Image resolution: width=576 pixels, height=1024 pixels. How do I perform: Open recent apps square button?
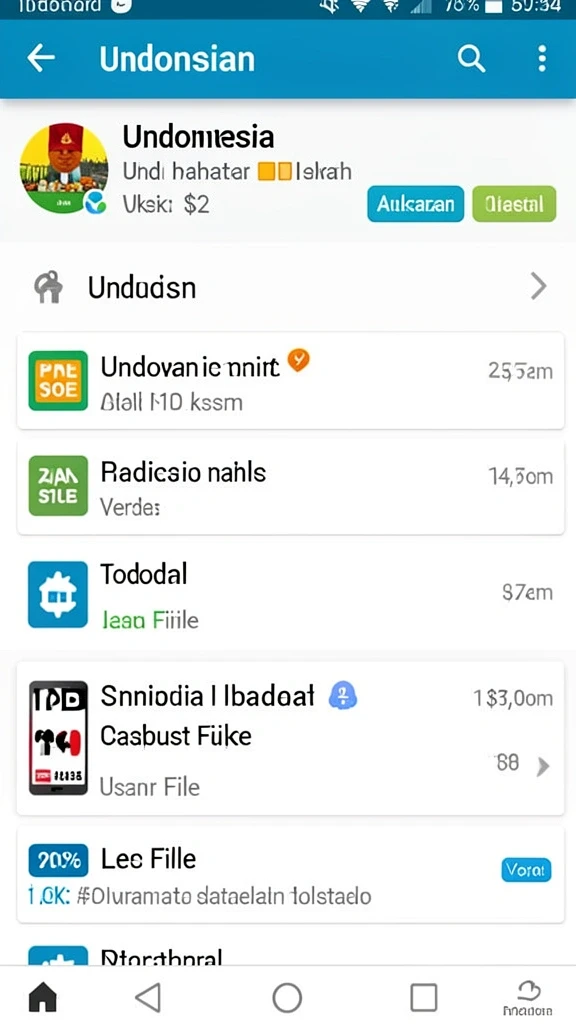[x=424, y=997]
